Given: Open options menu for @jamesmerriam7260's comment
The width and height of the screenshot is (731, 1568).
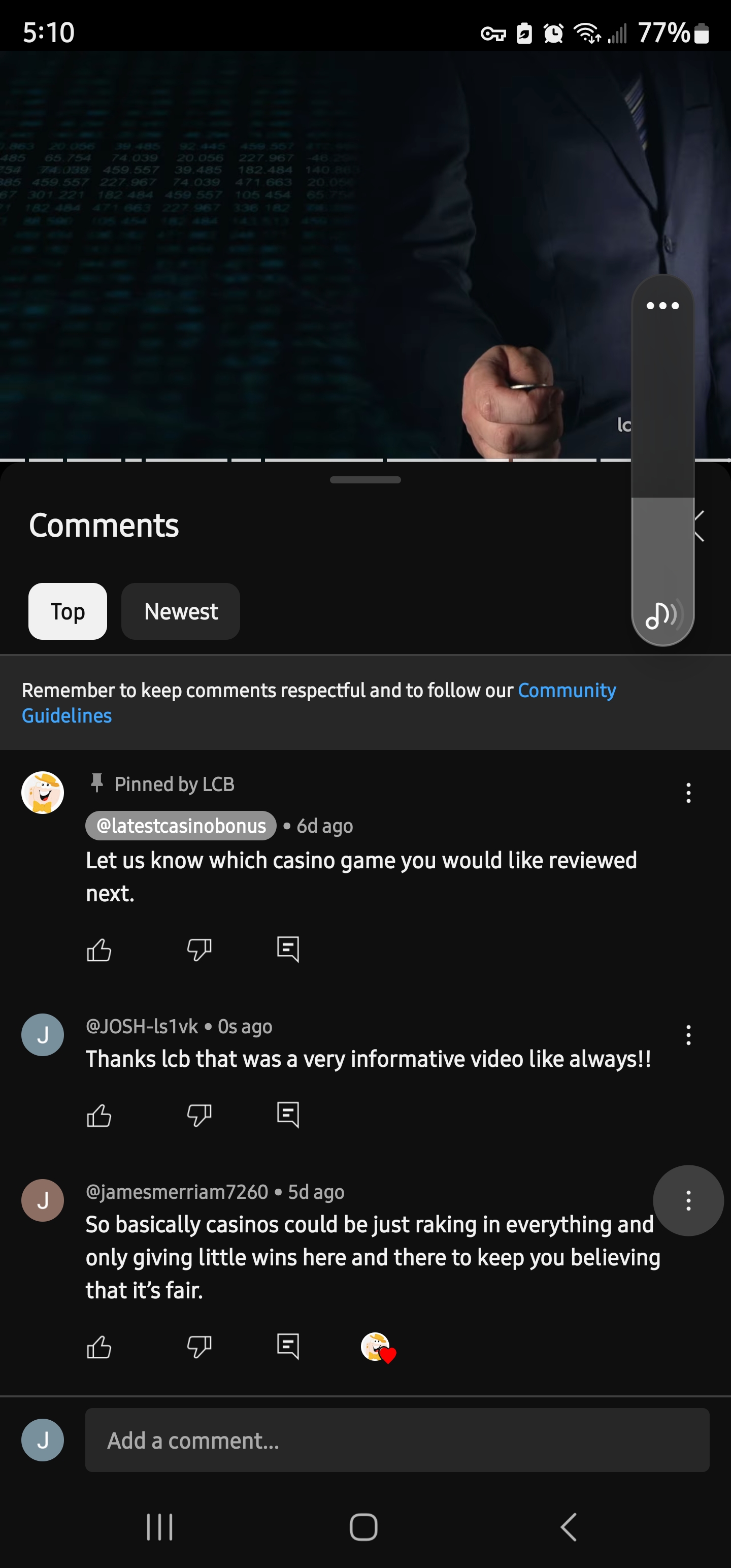Looking at the screenshot, I should coord(688,1200).
